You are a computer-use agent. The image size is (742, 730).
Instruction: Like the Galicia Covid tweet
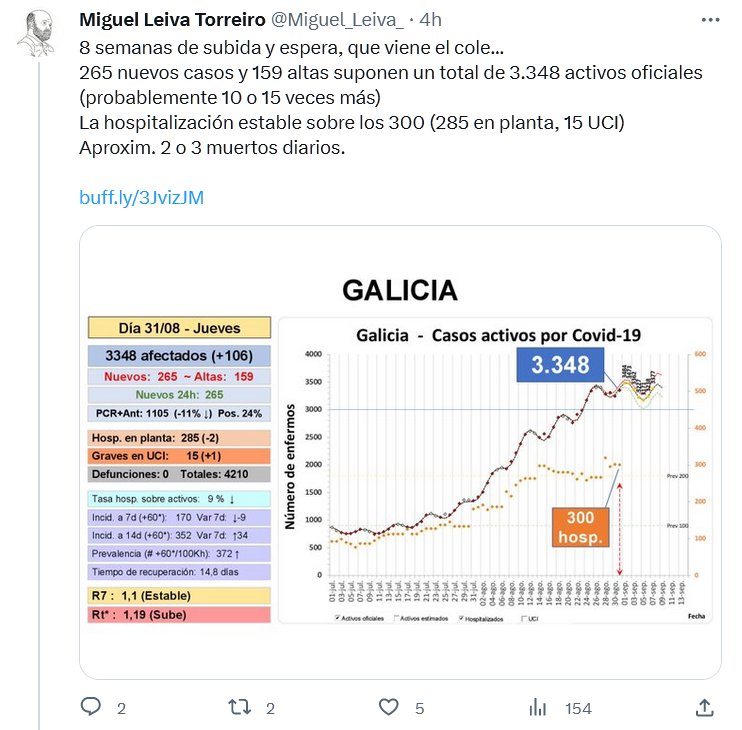pos(389,708)
